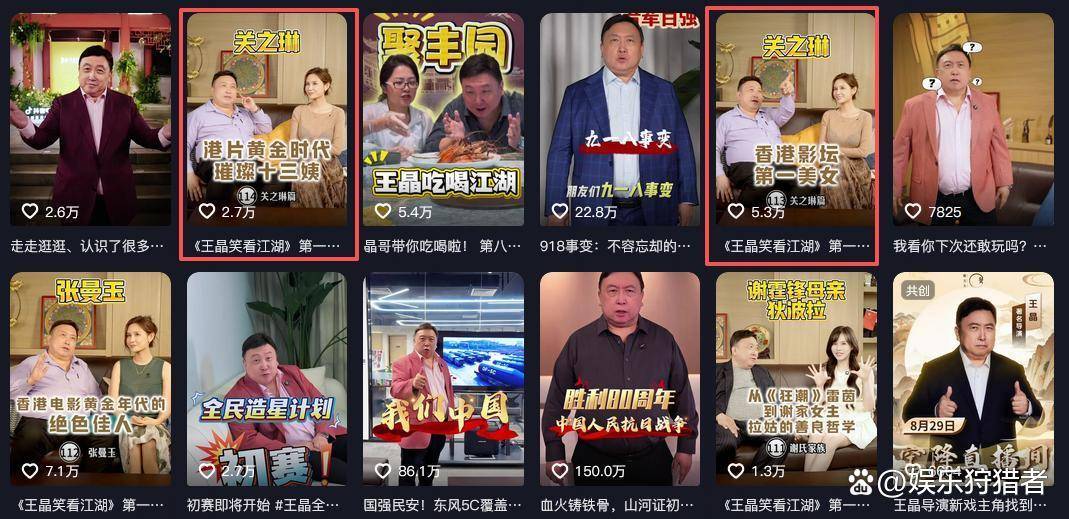Watch the 胜利80周年 中国人民抗日战争 video

(x=620, y=380)
